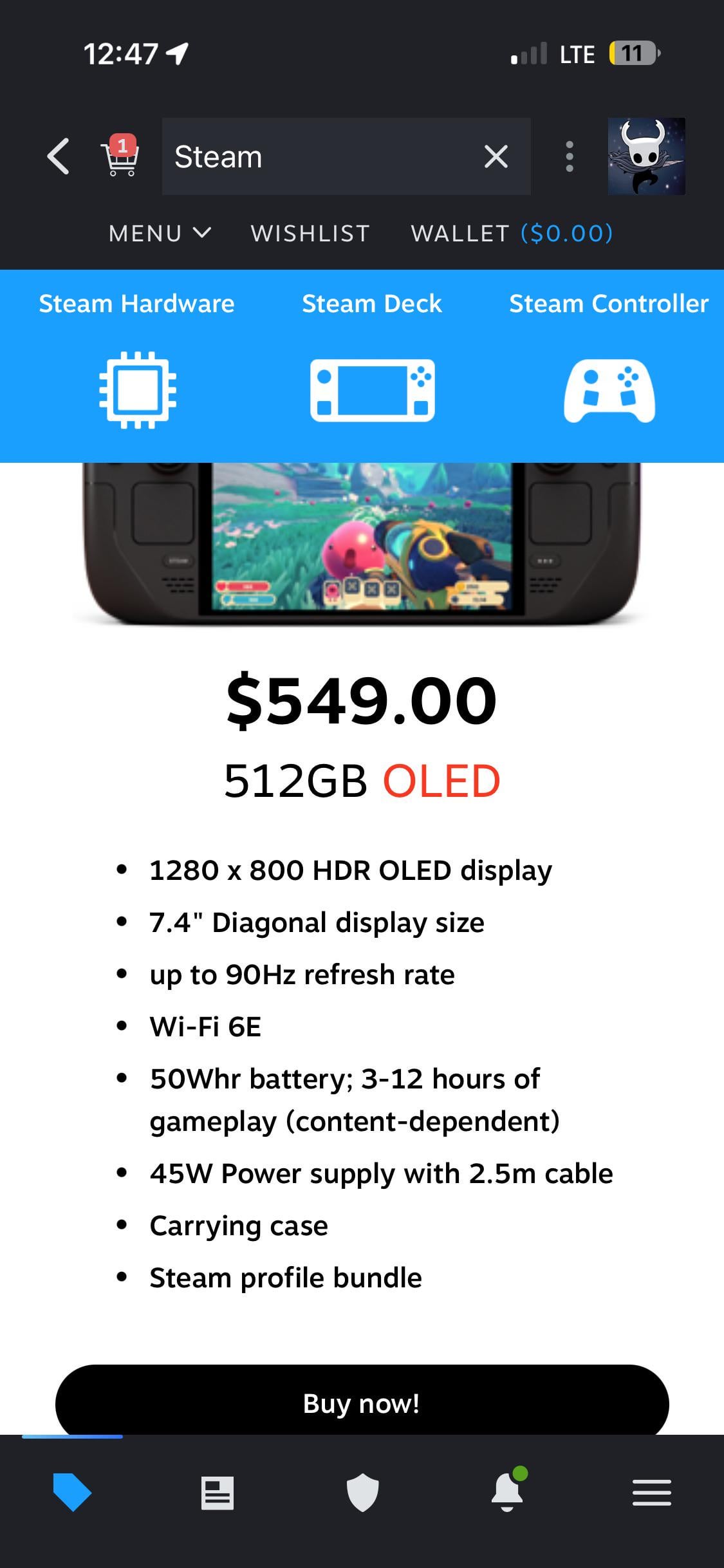Expand the MENU dropdown
Viewport: 724px width, 1568px height.
click(160, 233)
